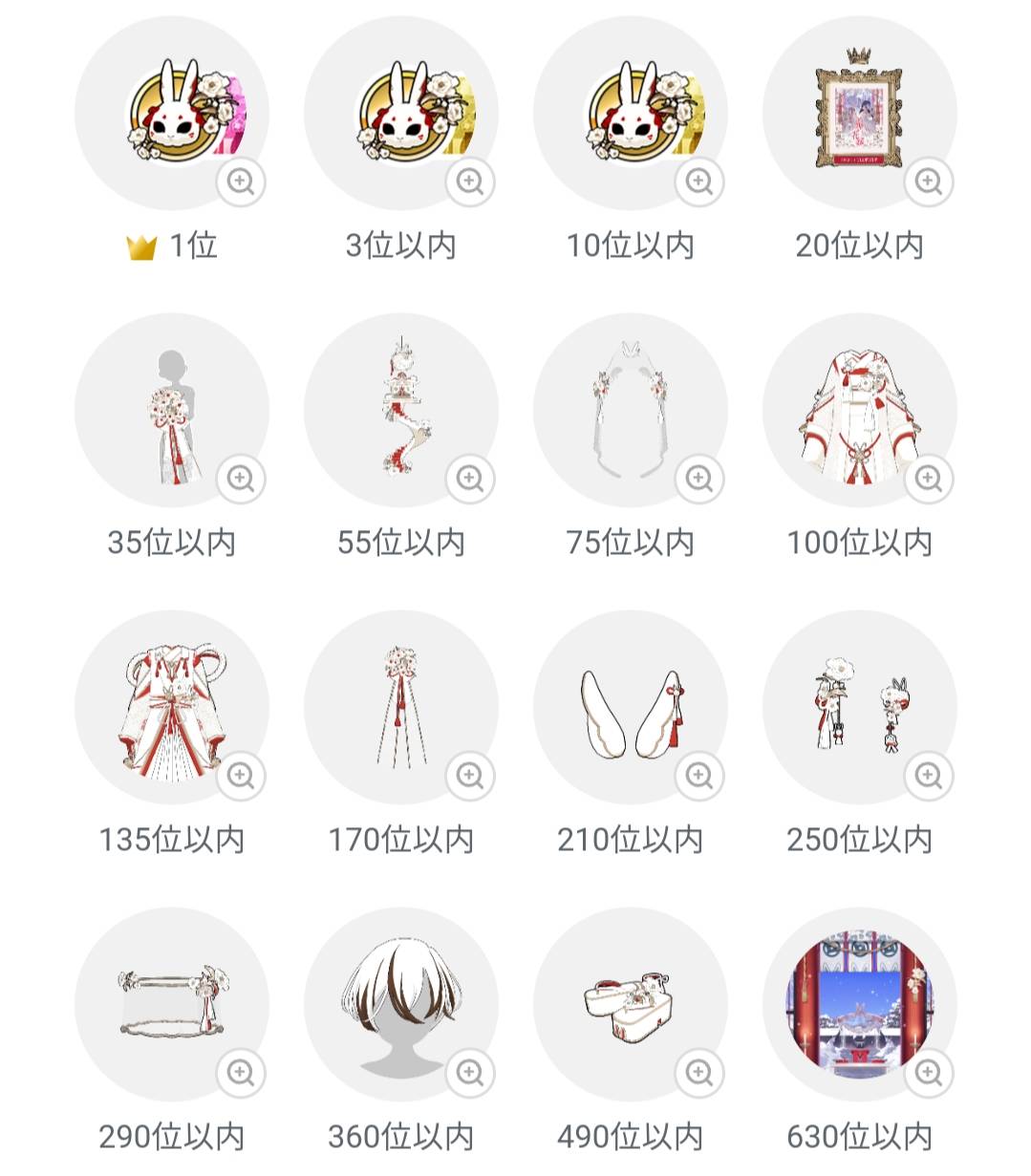Enlarge the 250位以内 accessory item

[x=929, y=776]
